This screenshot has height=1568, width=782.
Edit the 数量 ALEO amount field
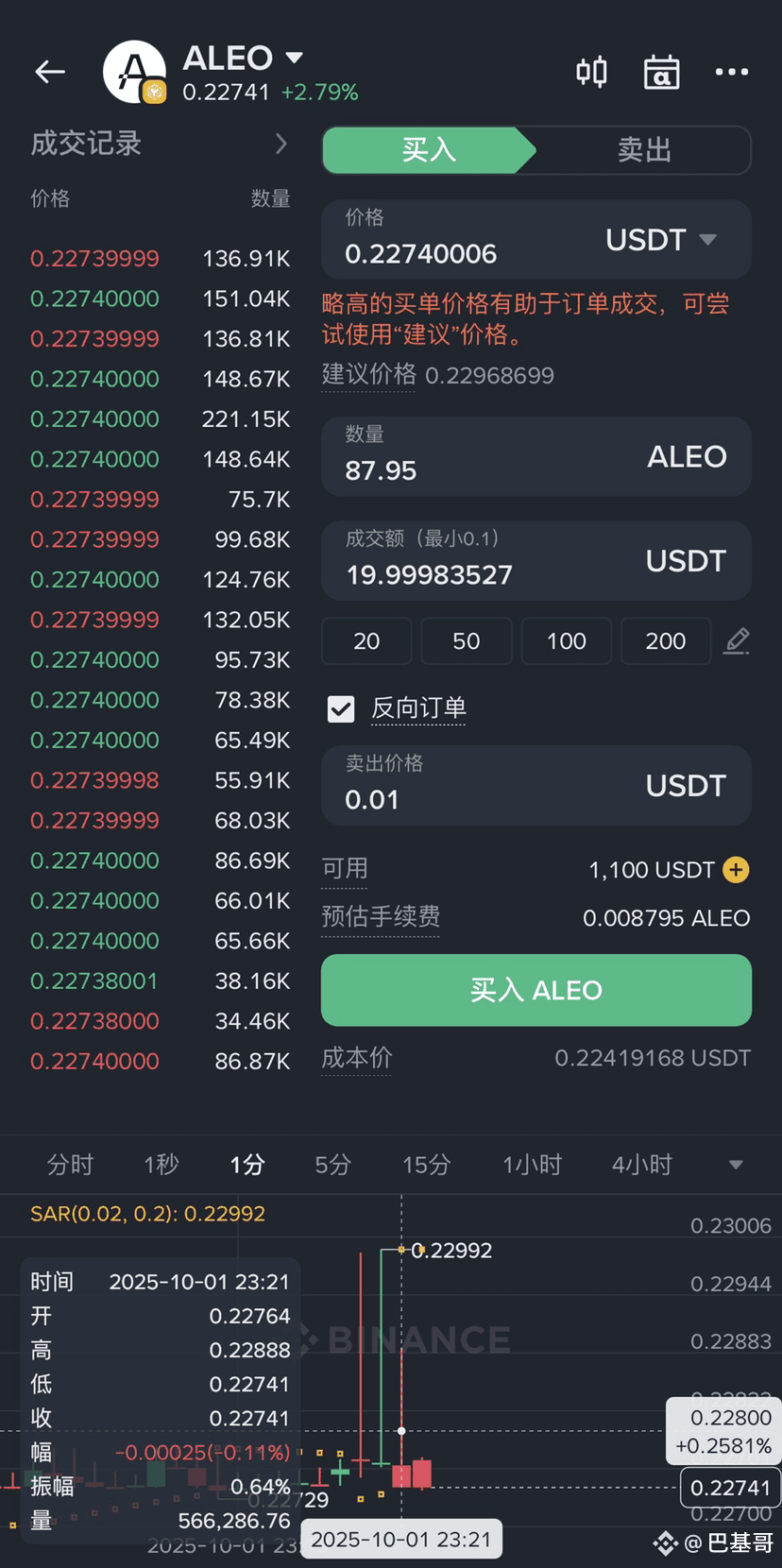point(472,469)
